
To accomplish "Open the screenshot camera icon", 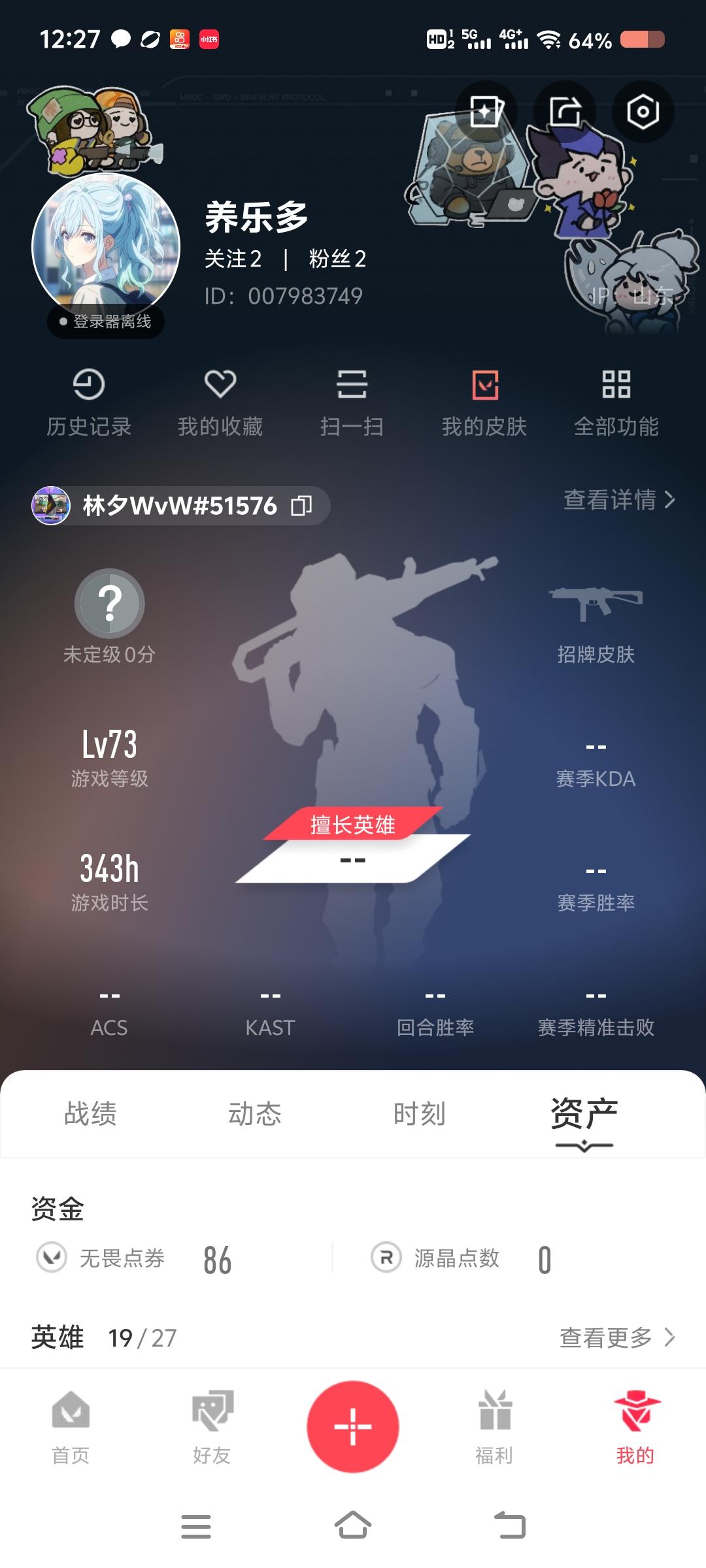I will coord(642,111).
